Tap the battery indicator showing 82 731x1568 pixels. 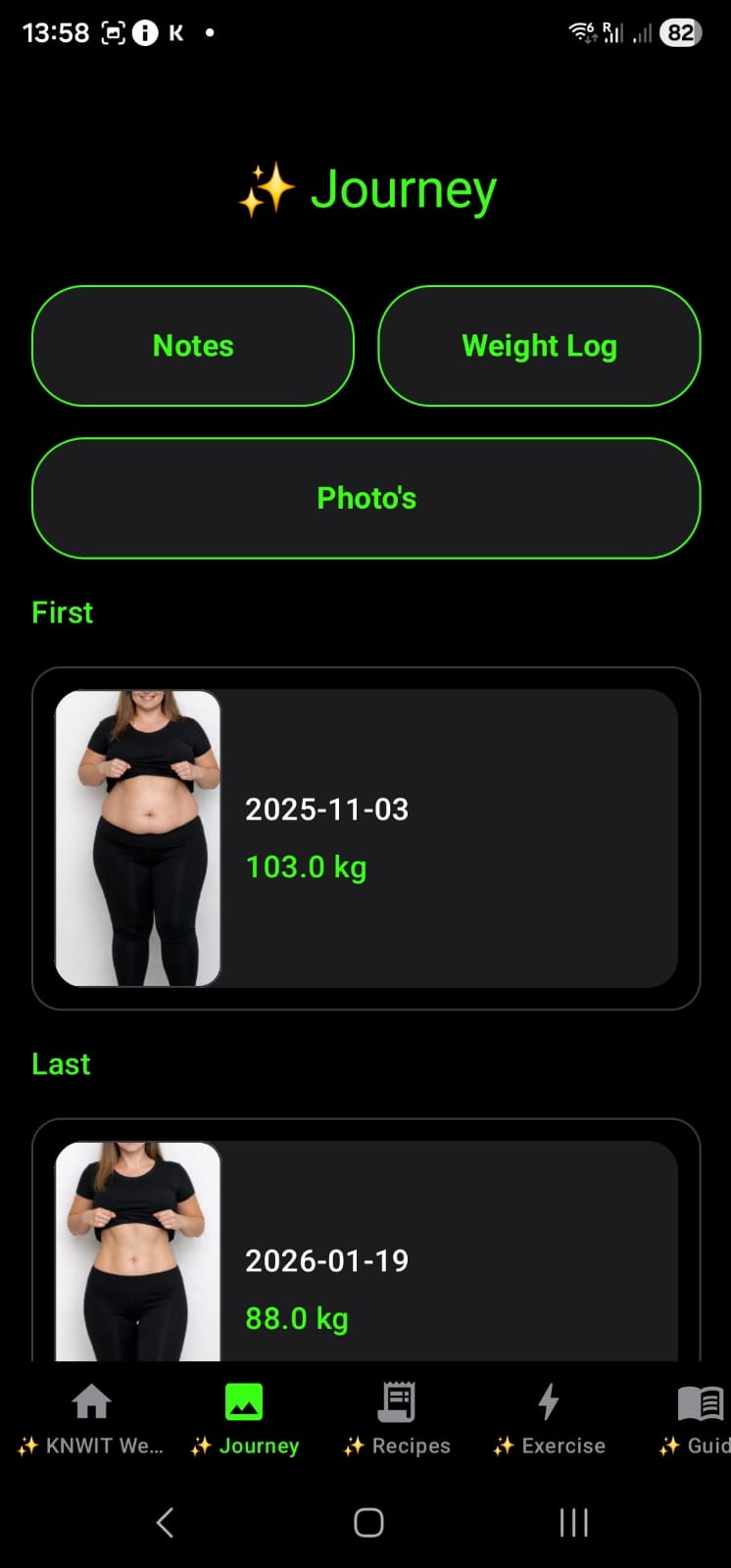point(679,32)
